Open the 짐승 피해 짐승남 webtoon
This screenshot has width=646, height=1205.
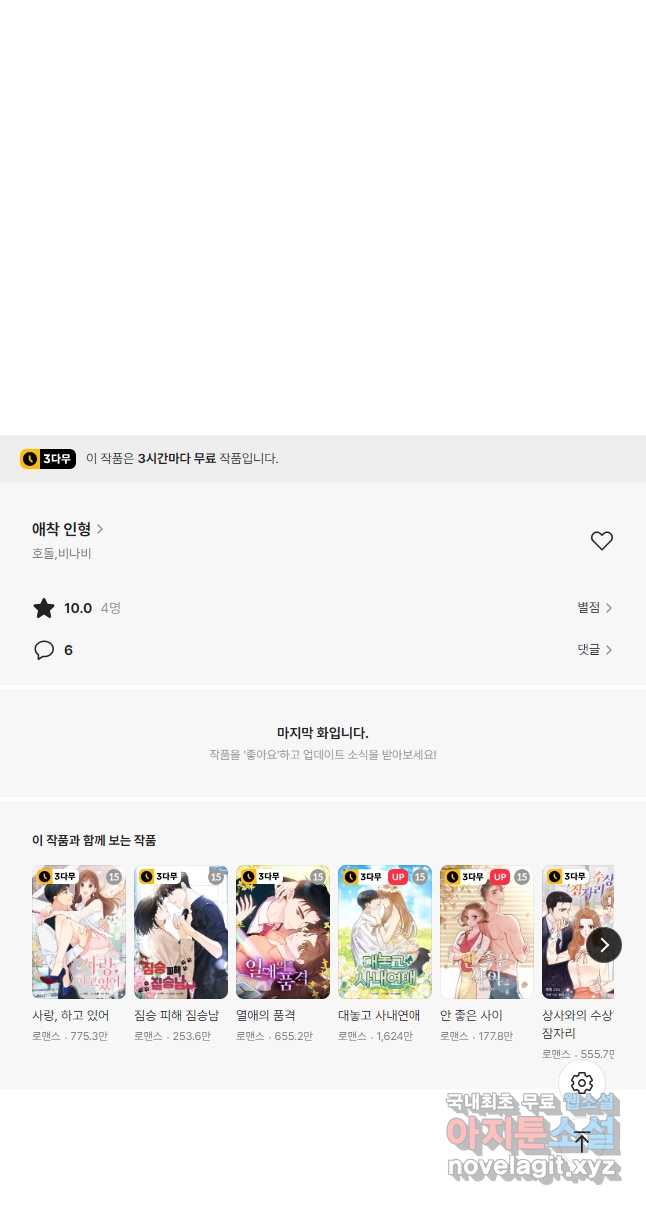(181, 932)
